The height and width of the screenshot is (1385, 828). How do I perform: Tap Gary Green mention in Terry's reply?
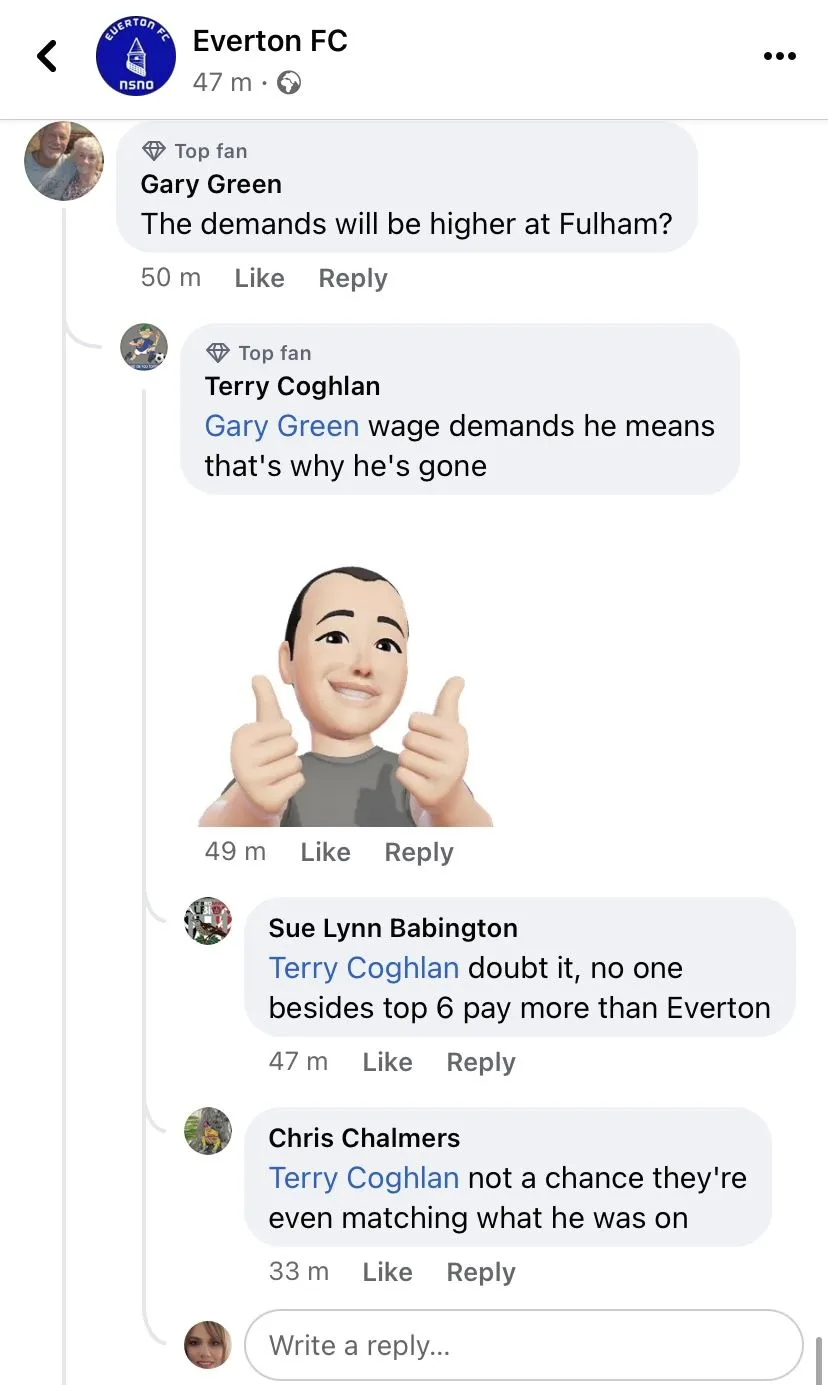(x=281, y=426)
